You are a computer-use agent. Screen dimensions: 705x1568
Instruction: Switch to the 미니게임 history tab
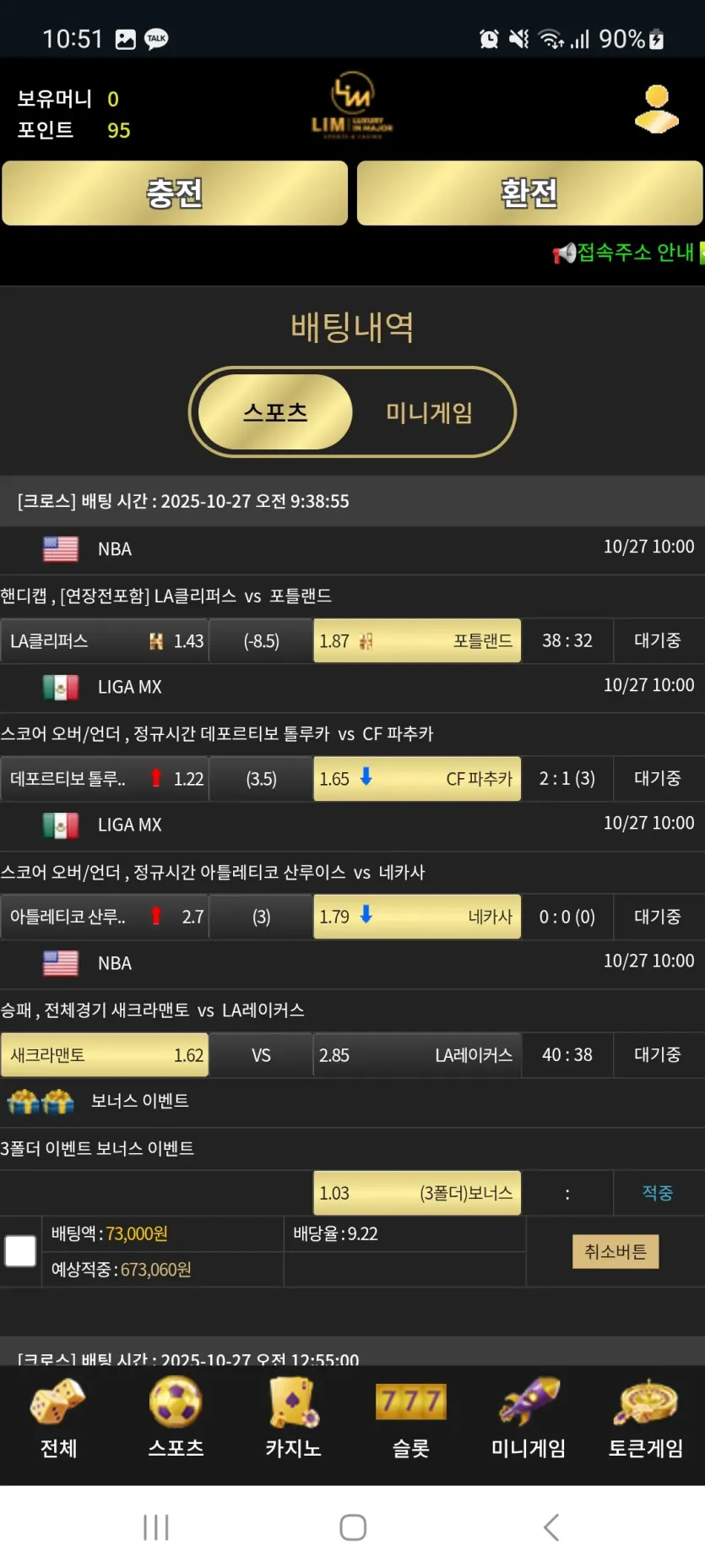click(429, 412)
